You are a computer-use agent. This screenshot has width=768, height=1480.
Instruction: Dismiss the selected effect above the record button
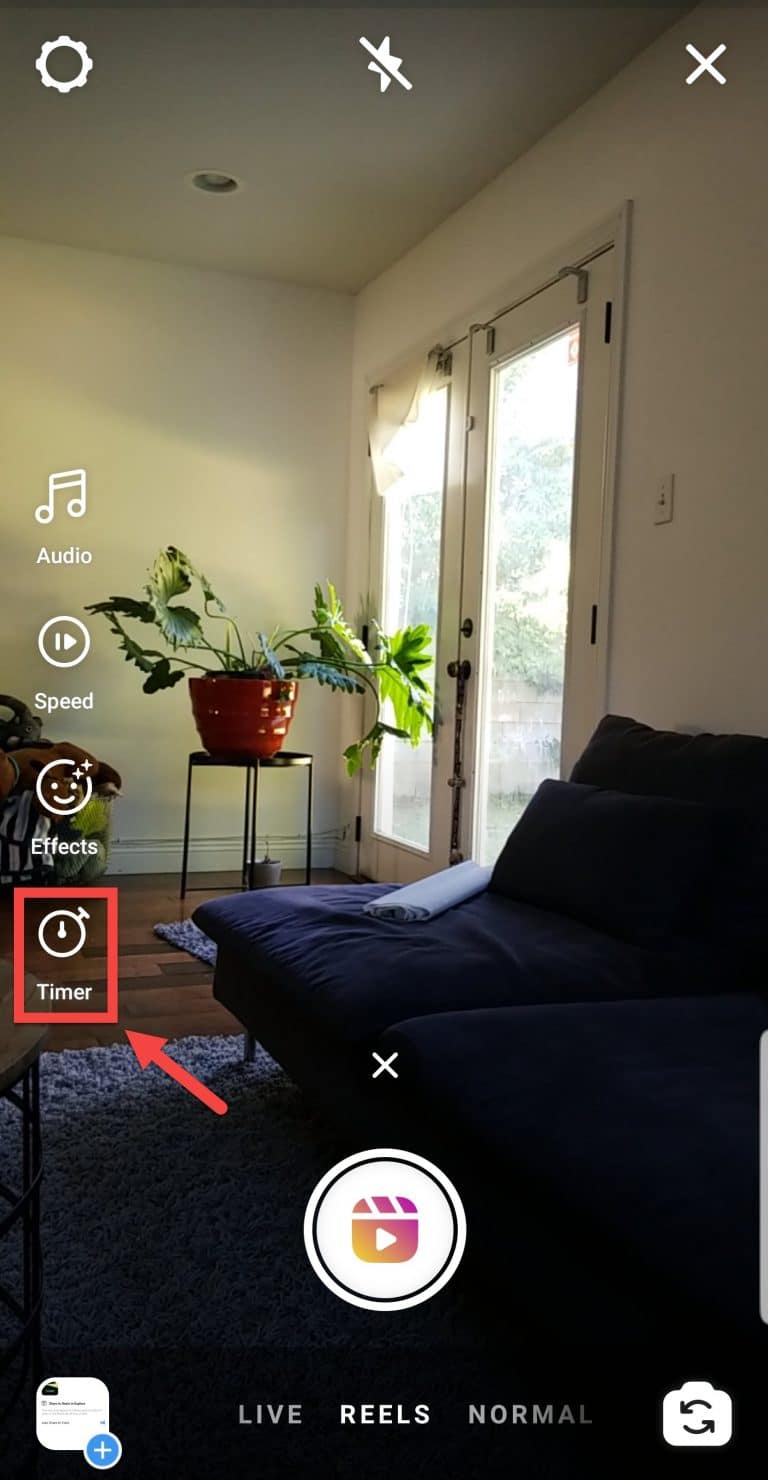pyautogui.click(x=385, y=1066)
